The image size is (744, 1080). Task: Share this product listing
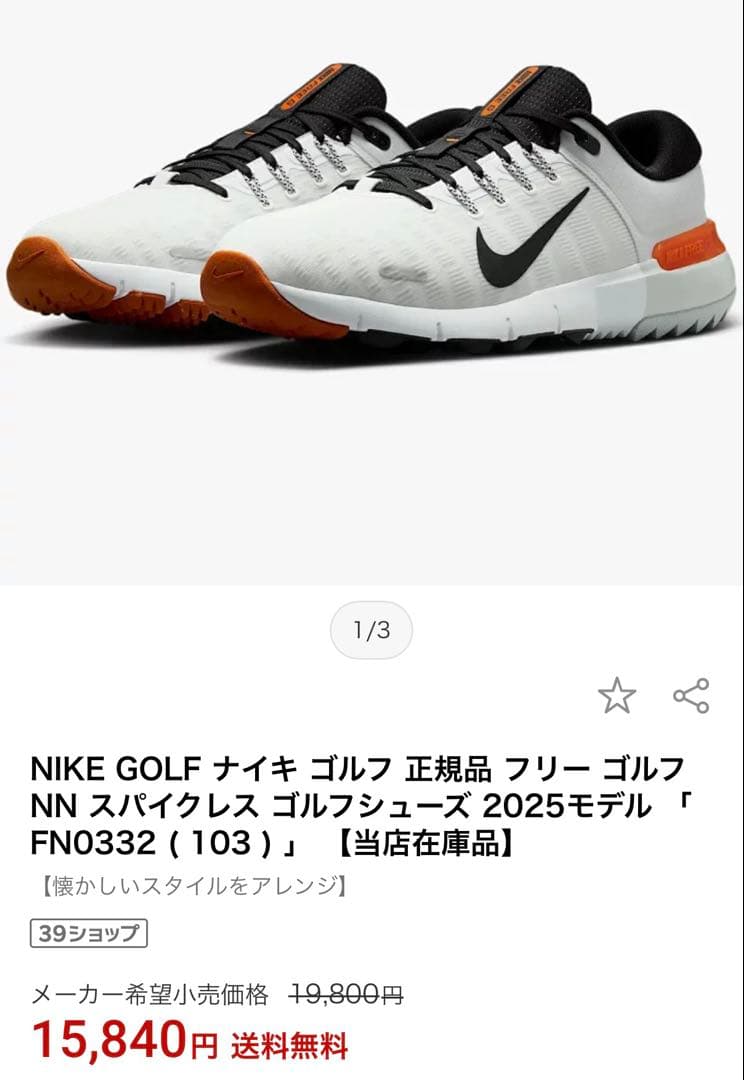click(x=691, y=696)
